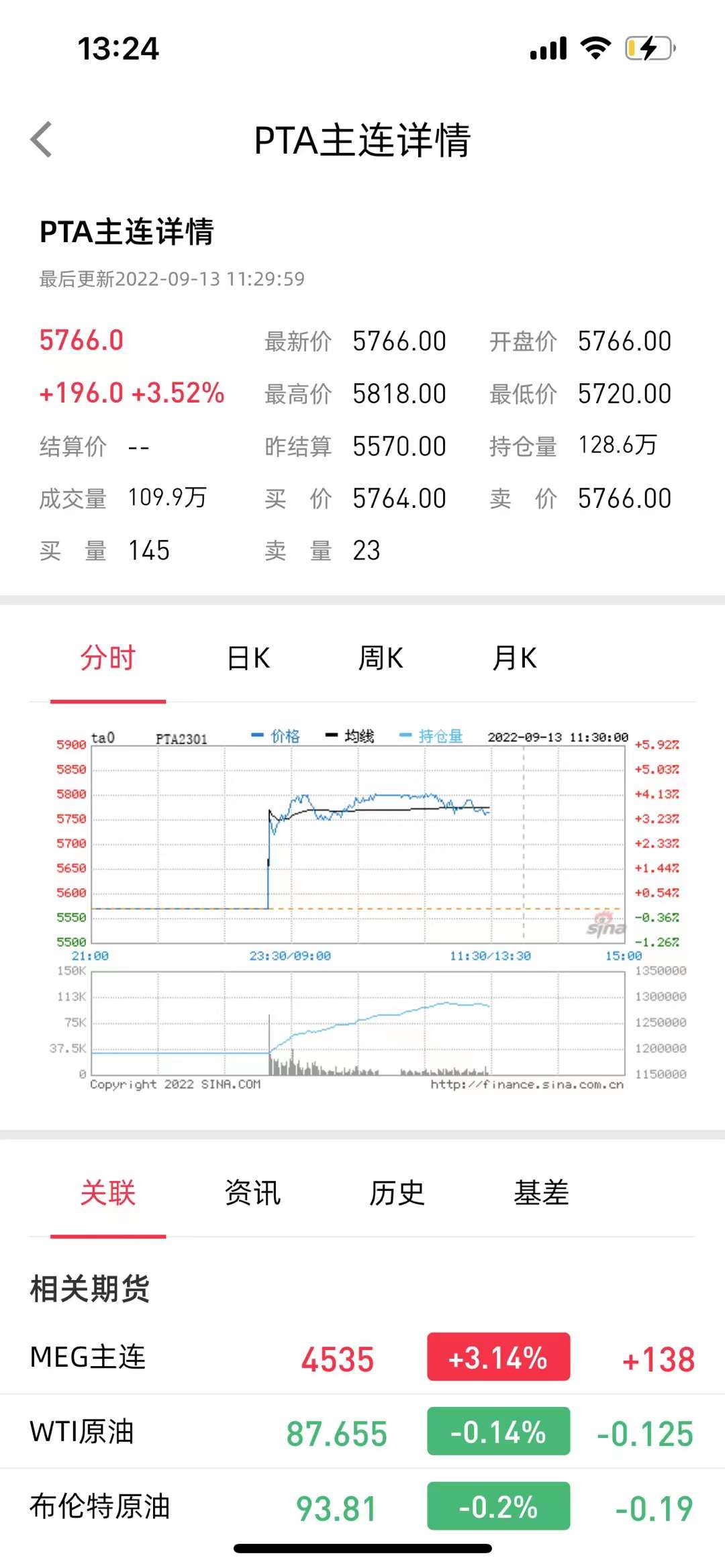725x1568 pixels.
Task: Go back using the top-left arrow
Action: tap(42, 140)
